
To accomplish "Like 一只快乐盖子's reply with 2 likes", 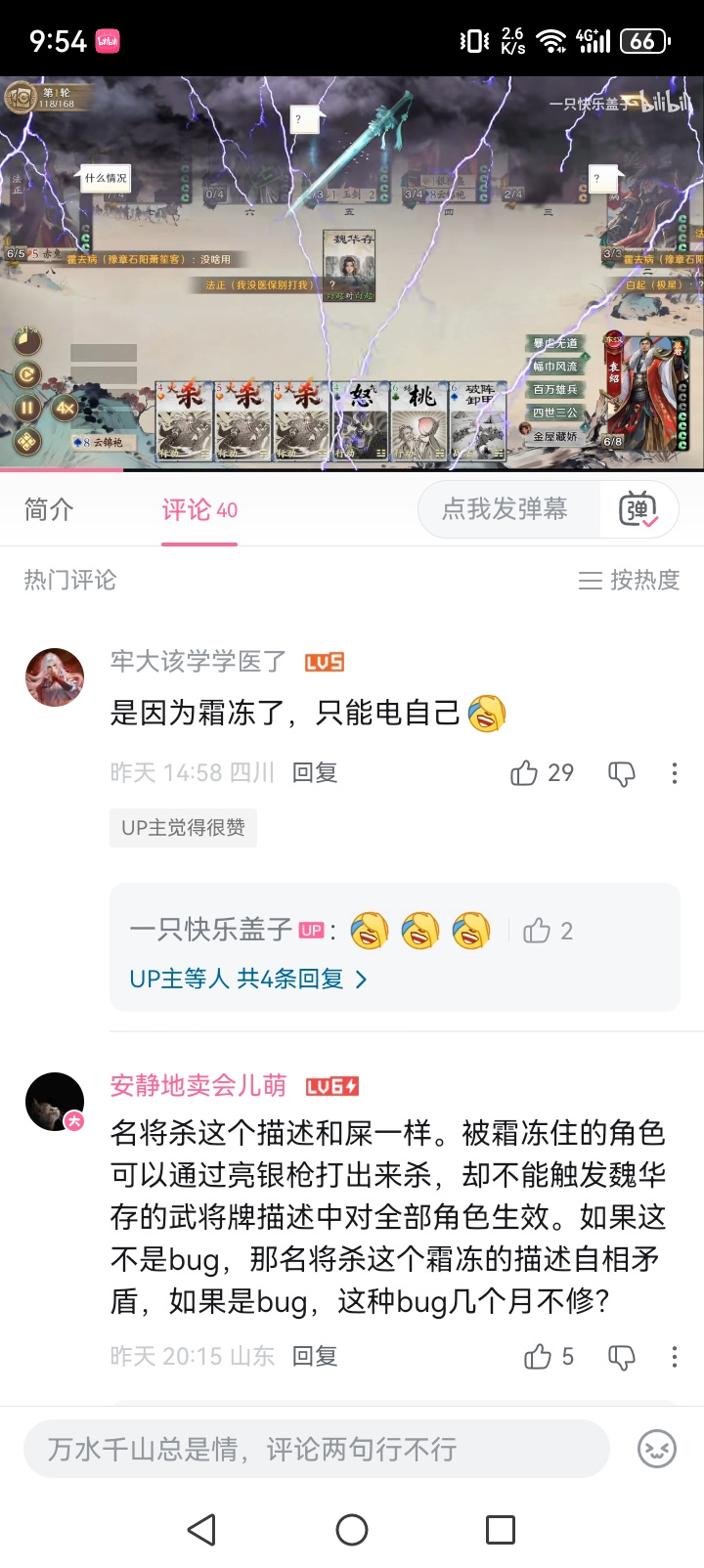I will (548, 931).
